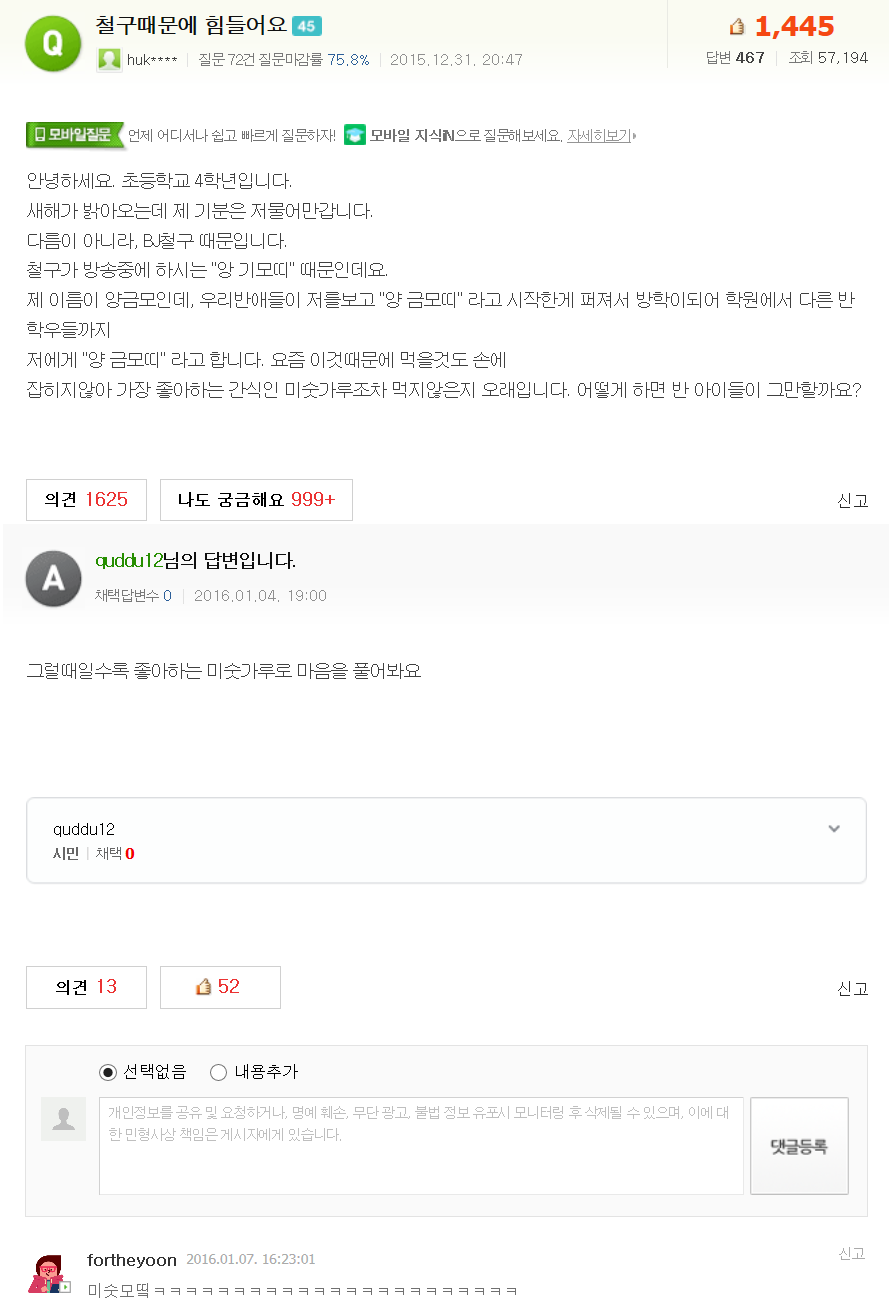Expand the quddu12 answerer info card

click(x=834, y=829)
